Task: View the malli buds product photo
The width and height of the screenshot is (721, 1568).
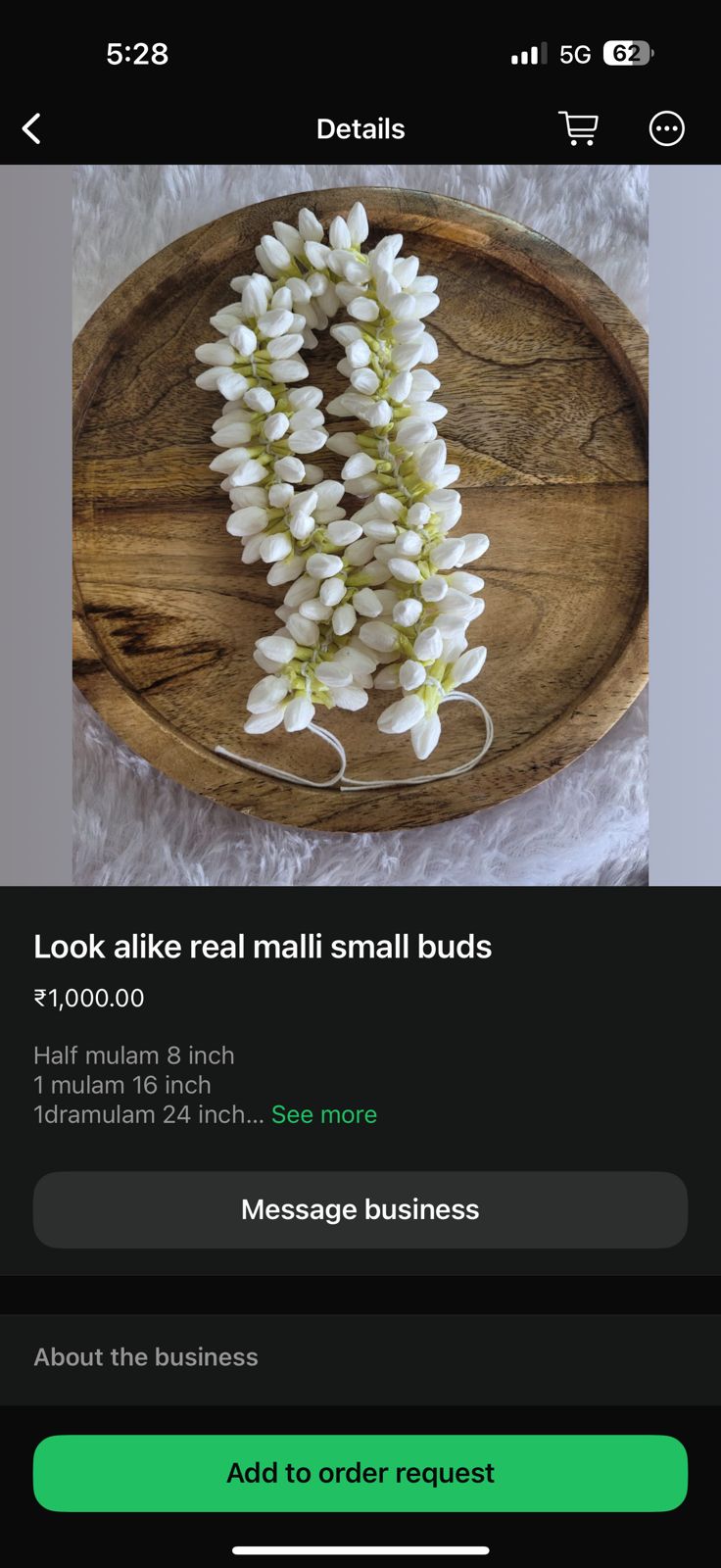Action: pyautogui.click(x=360, y=525)
